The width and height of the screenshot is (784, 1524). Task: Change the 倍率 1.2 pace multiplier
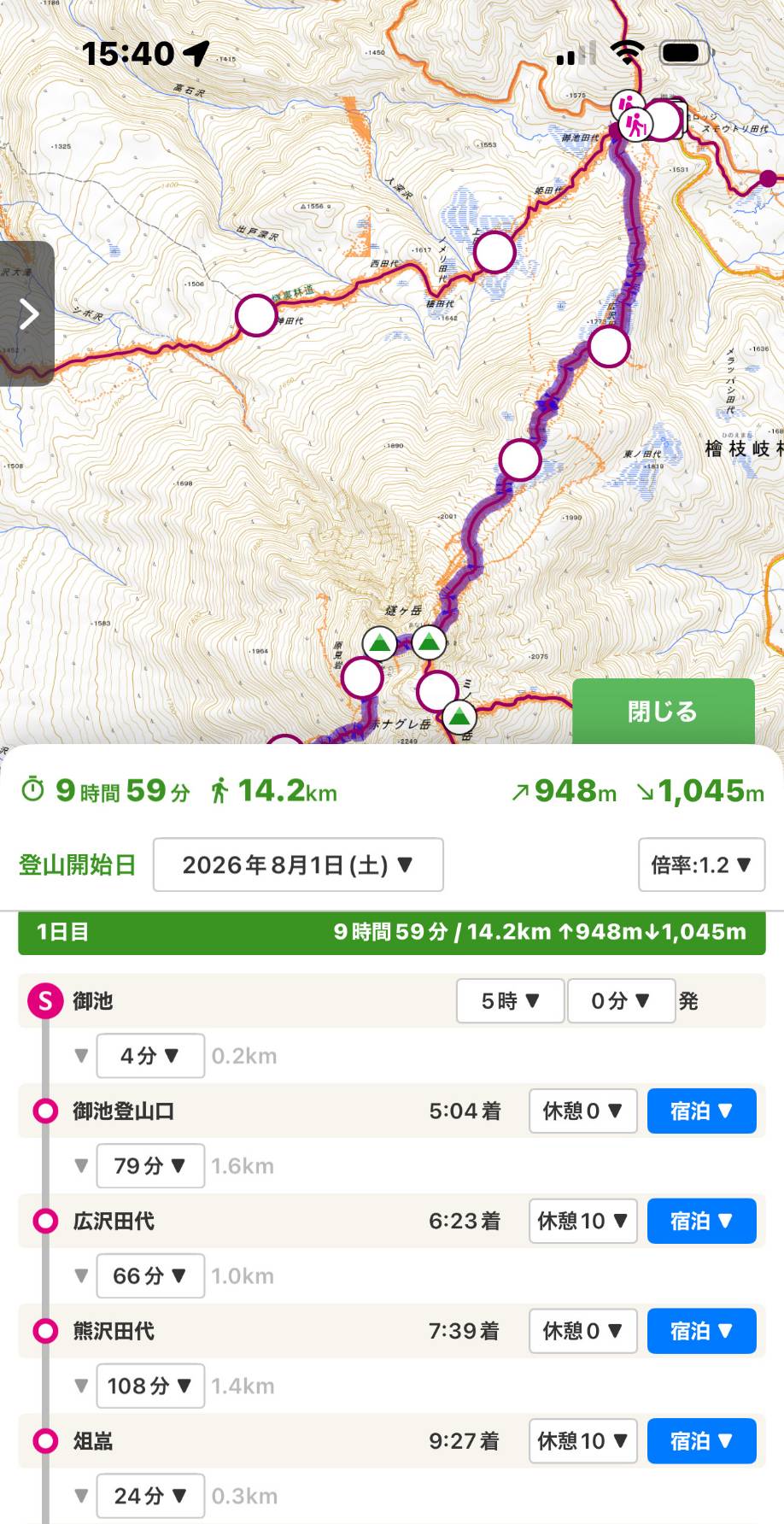(700, 865)
